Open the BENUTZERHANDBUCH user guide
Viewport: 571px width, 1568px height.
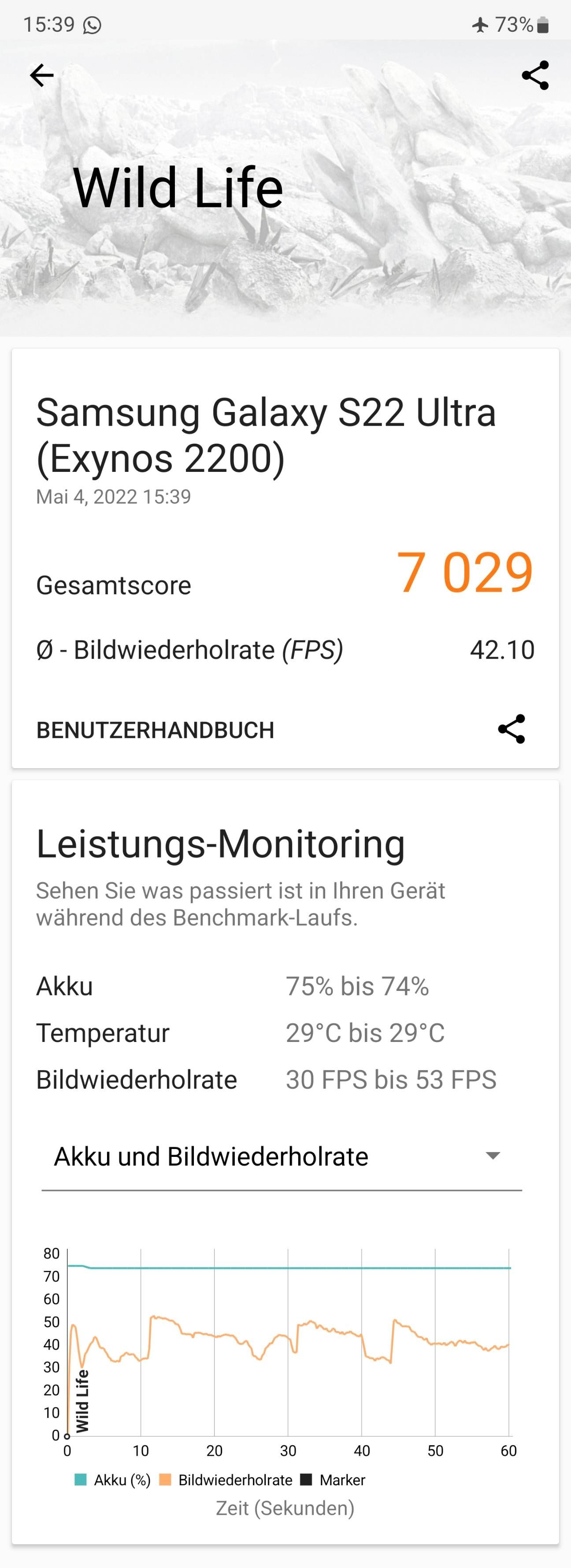pyautogui.click(x=156, y=730)
